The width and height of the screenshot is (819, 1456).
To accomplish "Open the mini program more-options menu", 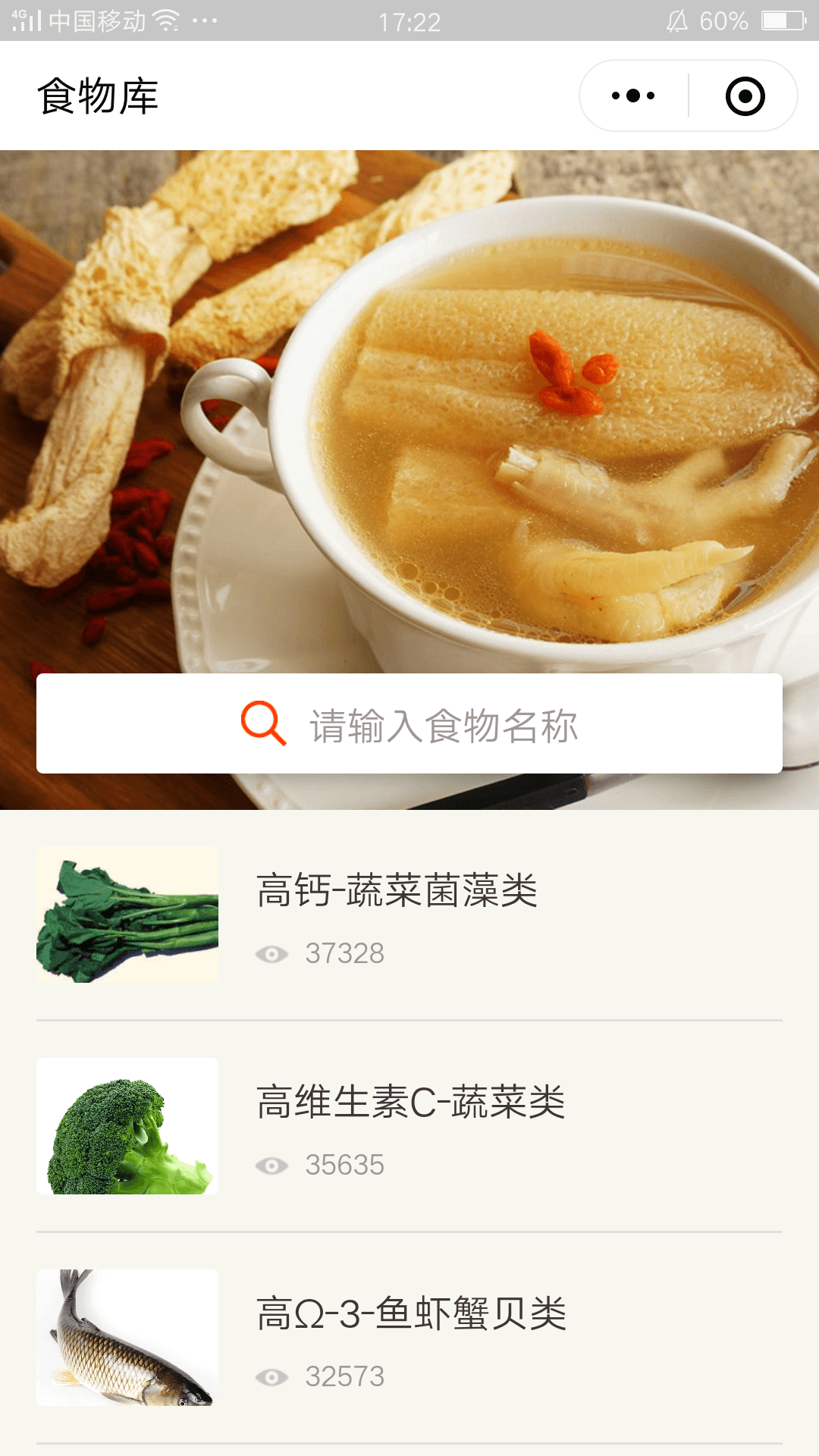I will pos(633,96).
